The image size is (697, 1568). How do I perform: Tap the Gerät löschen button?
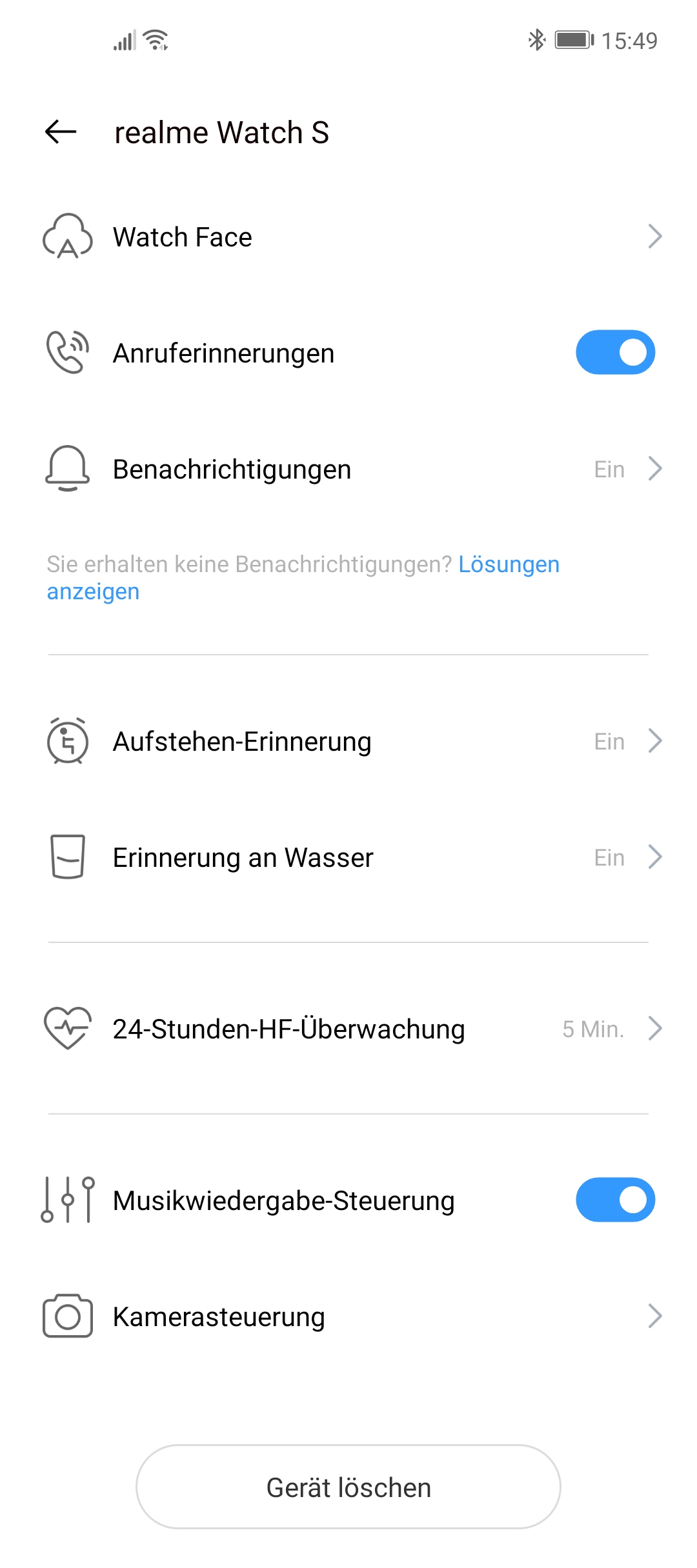click(348, 1487)
